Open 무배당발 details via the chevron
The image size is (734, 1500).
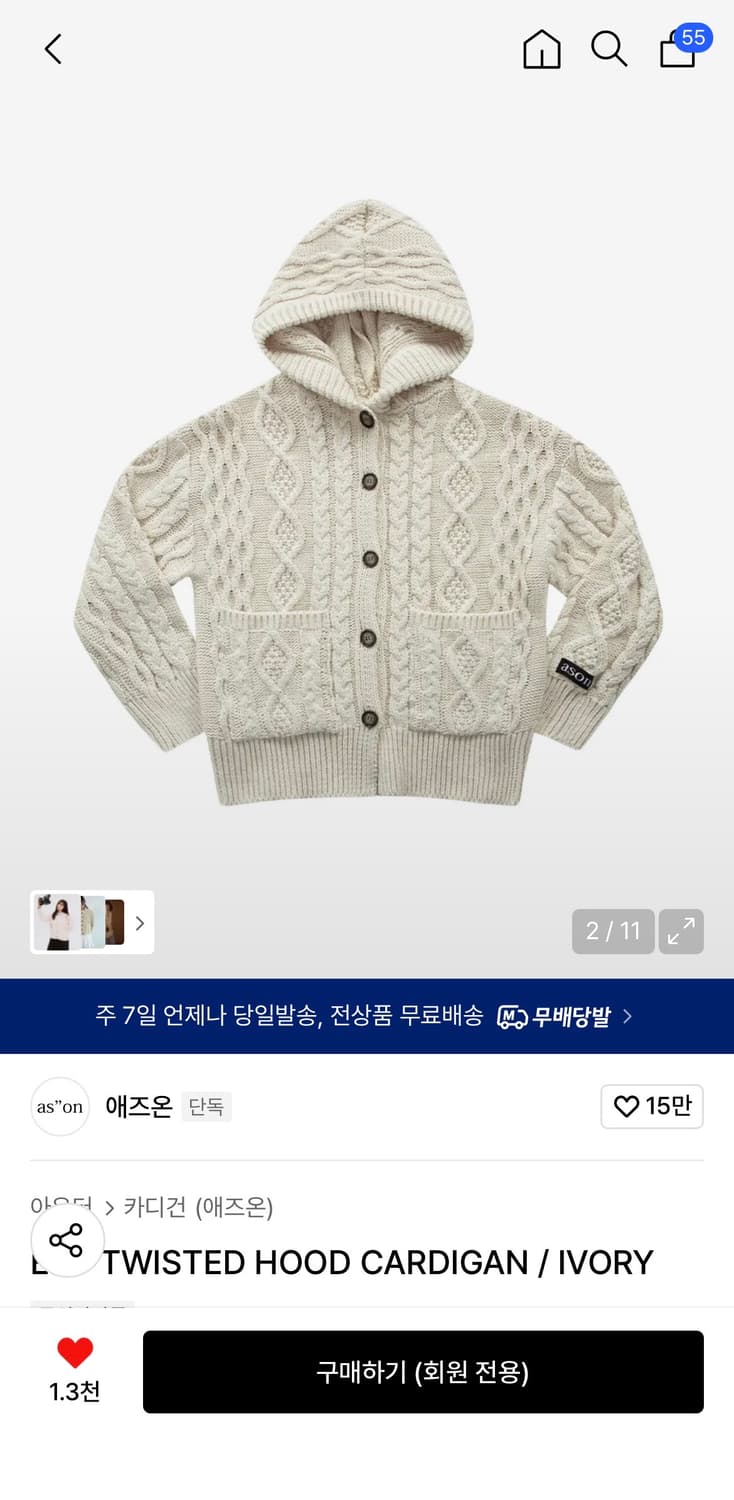click(628, 1016)
